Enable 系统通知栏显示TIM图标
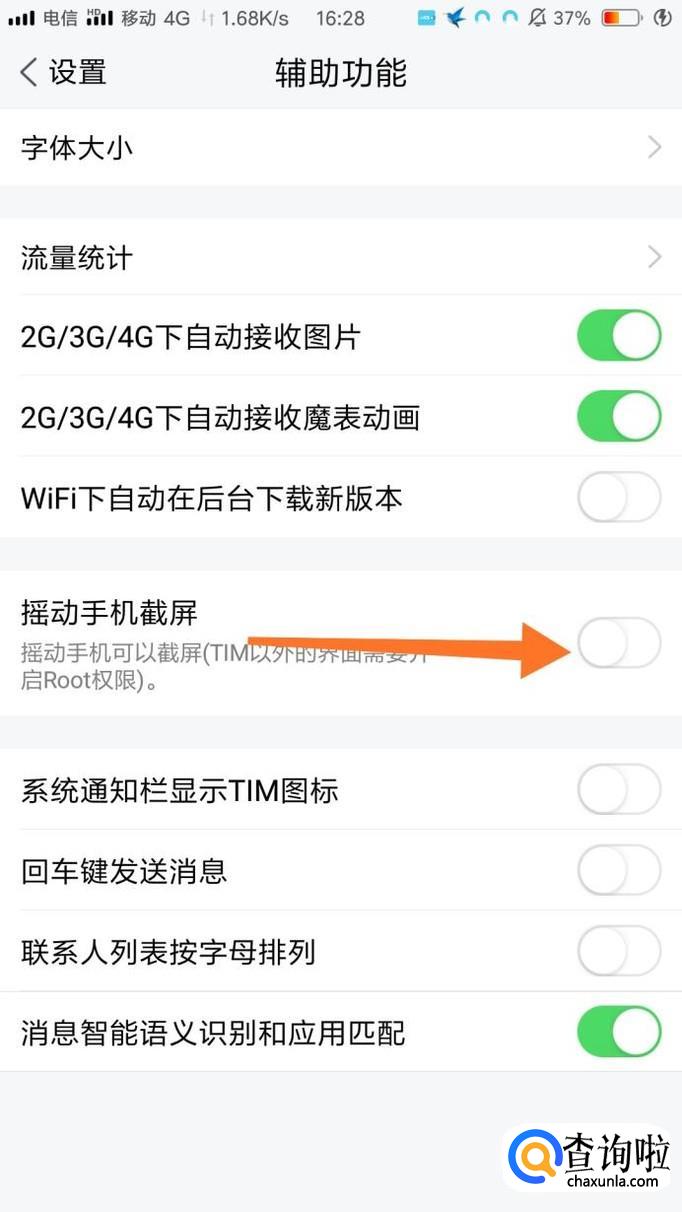Viewport: 682px width, 1212px height. [x=619, y=790]
